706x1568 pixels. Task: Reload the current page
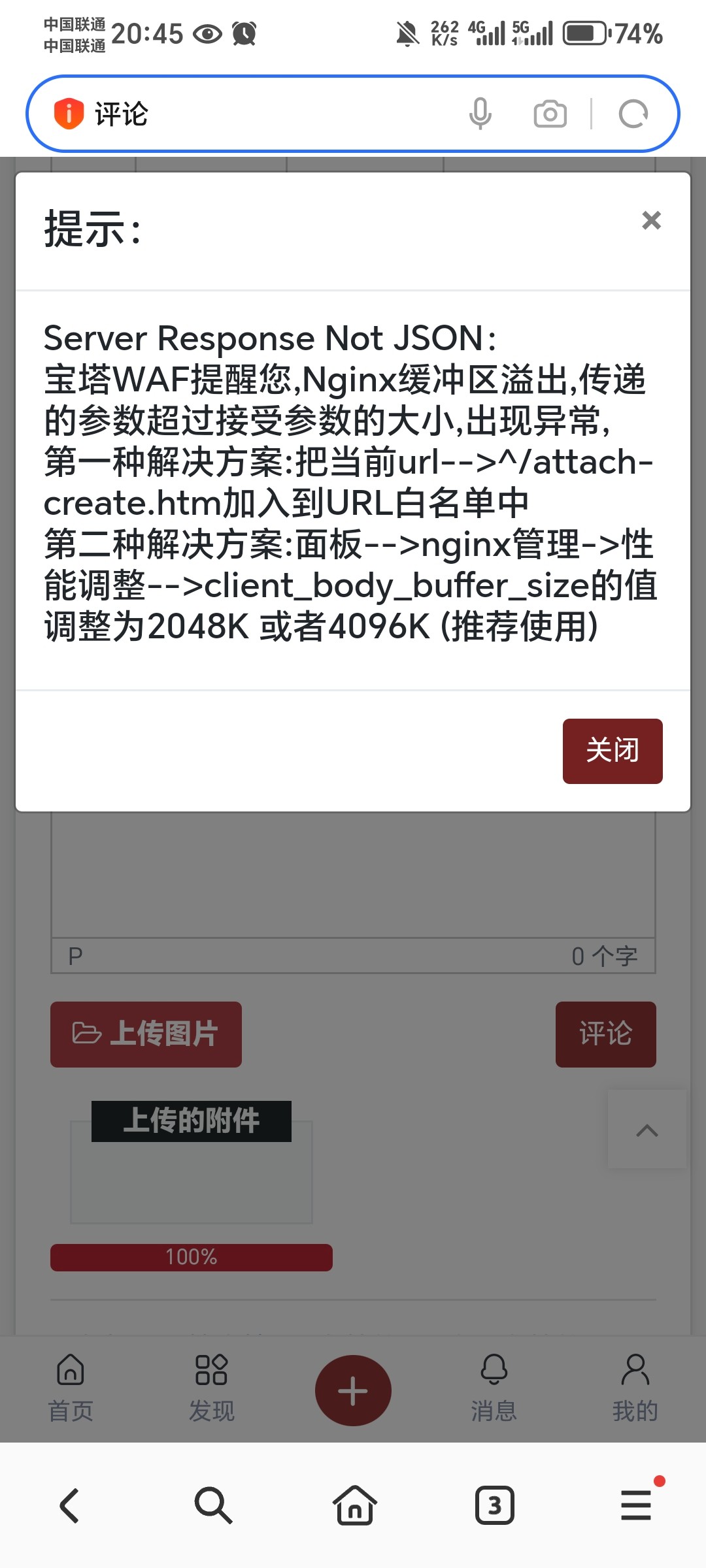coord(633,114)
